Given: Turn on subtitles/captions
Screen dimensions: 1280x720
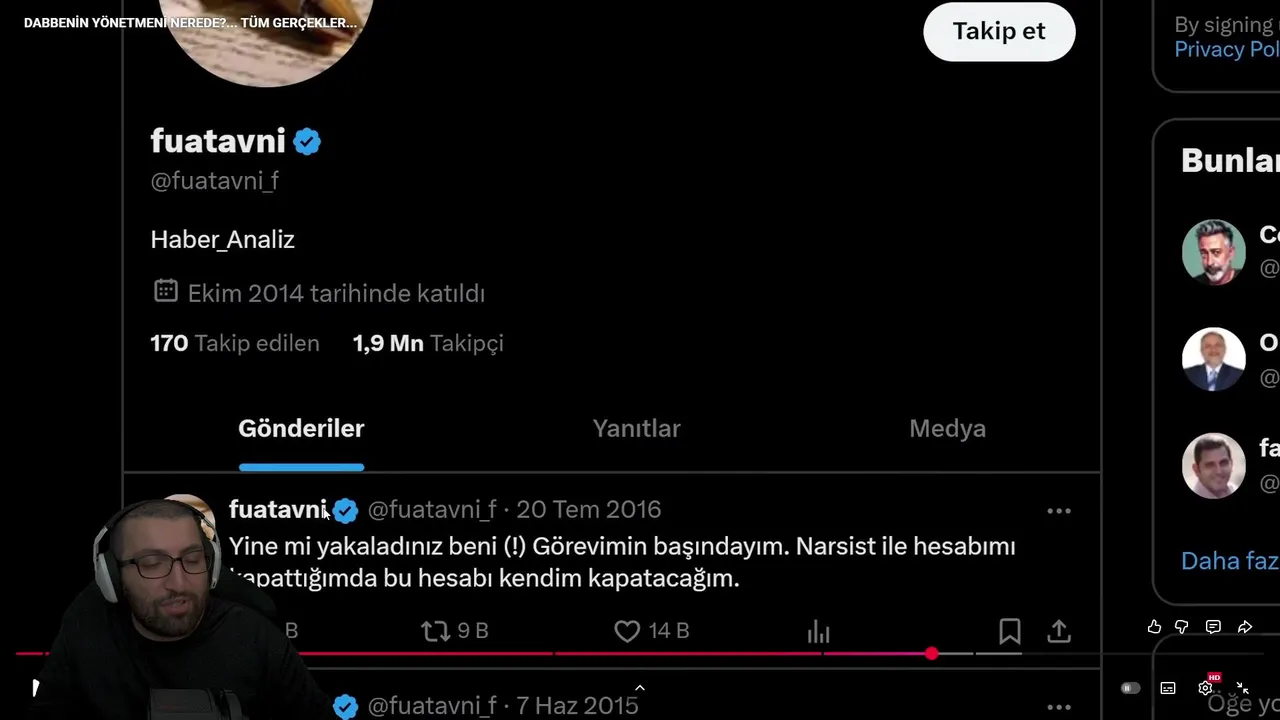Looking at the screenshot, I should click(x=1168, y=688).
